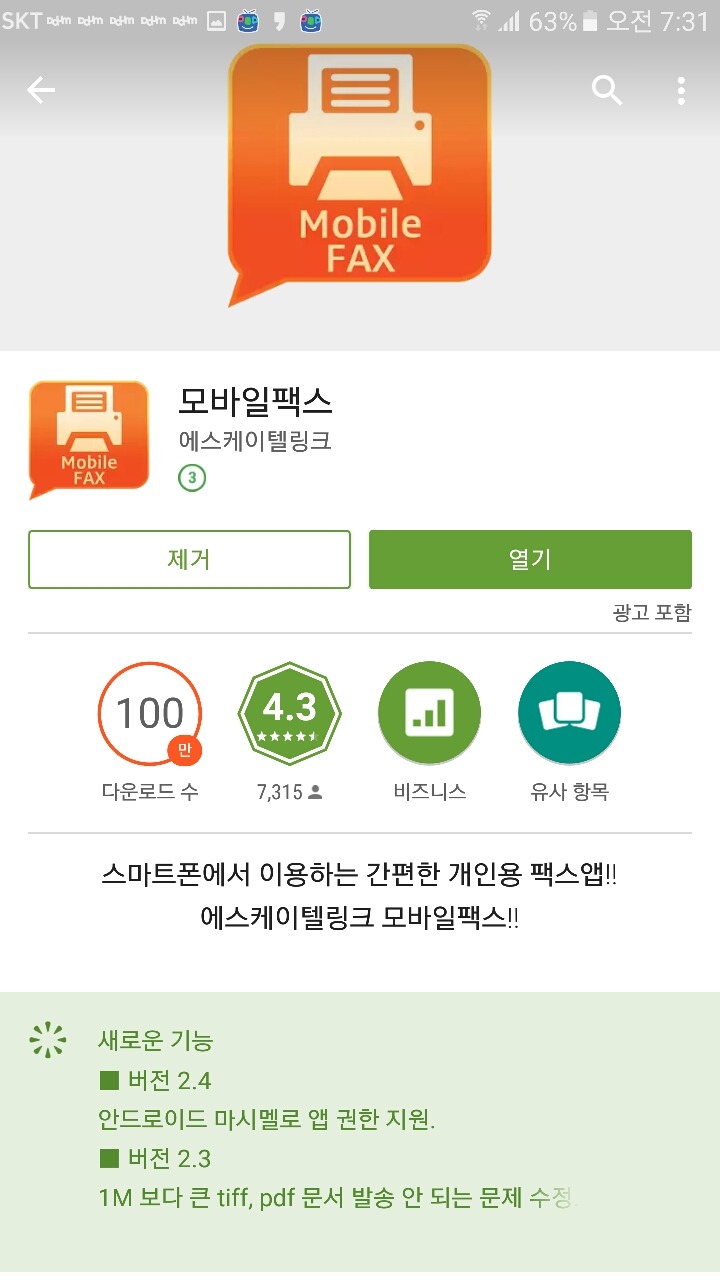Viewport: 720px width, 1280px height.
Task: Open the search magnifier icon
Action: coord(607,91)
